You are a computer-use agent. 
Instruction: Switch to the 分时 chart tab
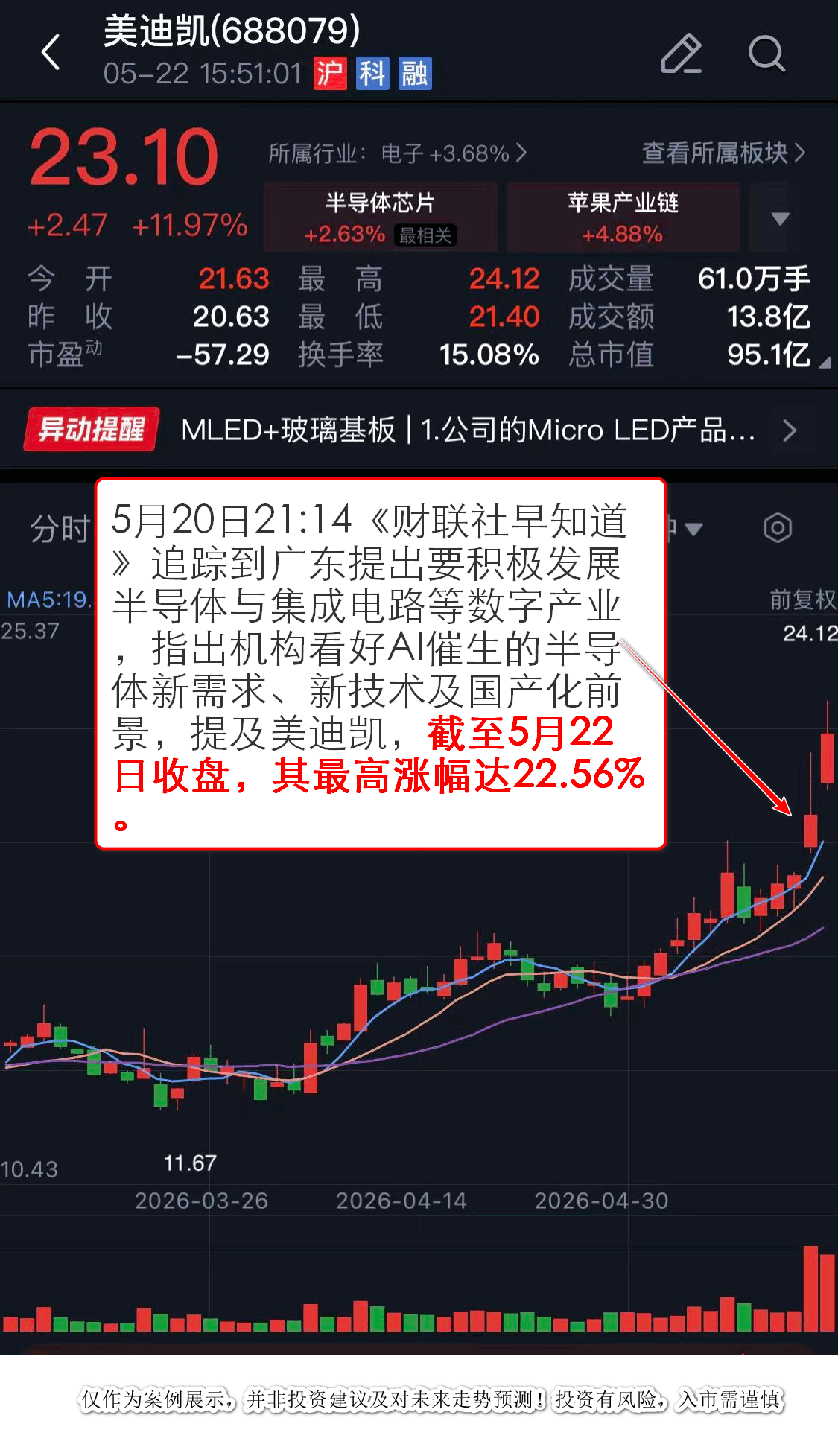60,529
